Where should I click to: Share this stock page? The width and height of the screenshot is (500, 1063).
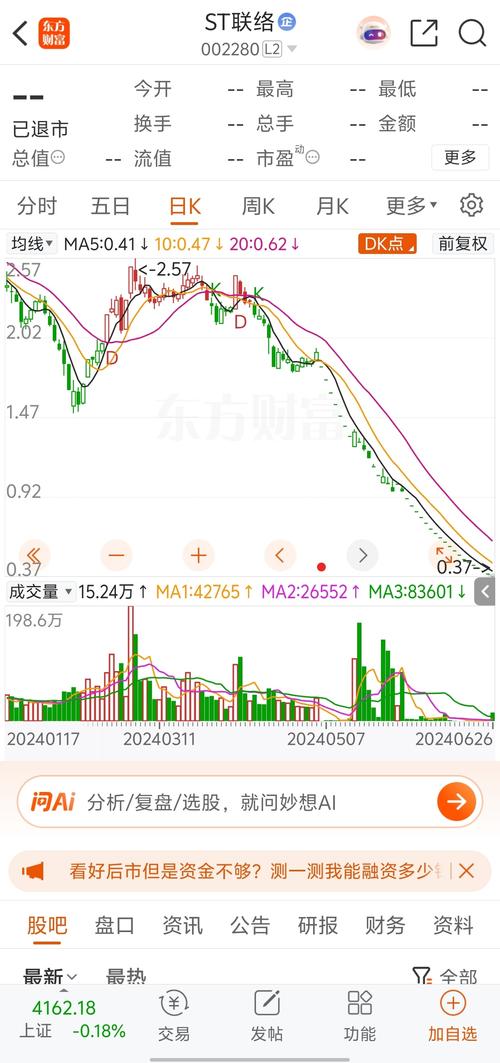[424, 33]
